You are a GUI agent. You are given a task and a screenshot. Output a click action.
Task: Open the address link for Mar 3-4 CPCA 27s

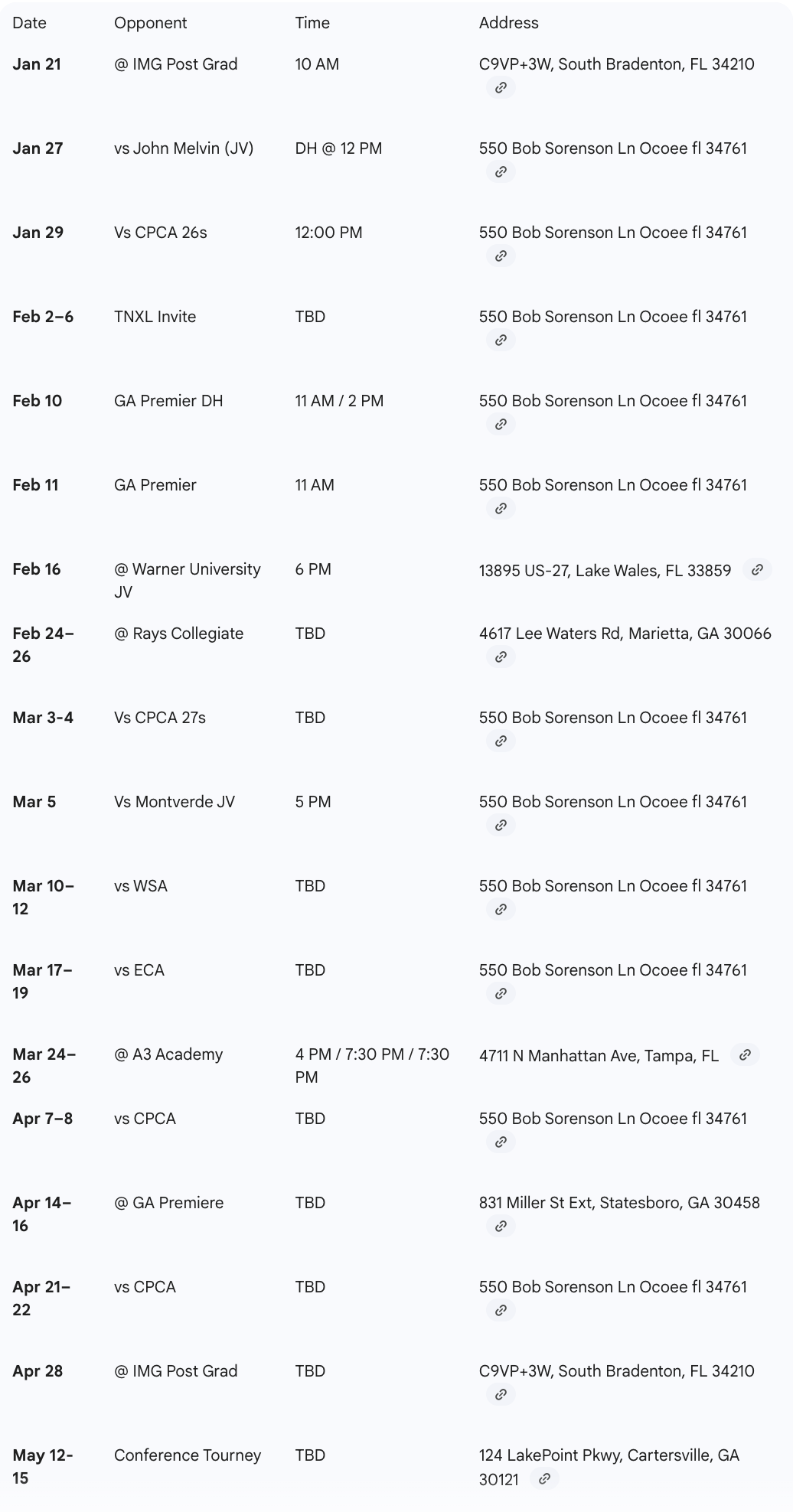coord(501,741)
